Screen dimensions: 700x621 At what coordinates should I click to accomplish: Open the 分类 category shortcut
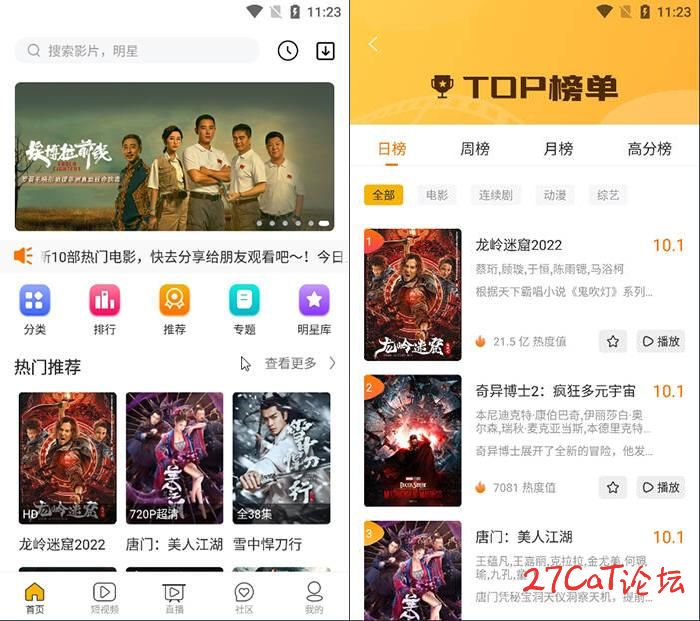click(x=35, y=308)
